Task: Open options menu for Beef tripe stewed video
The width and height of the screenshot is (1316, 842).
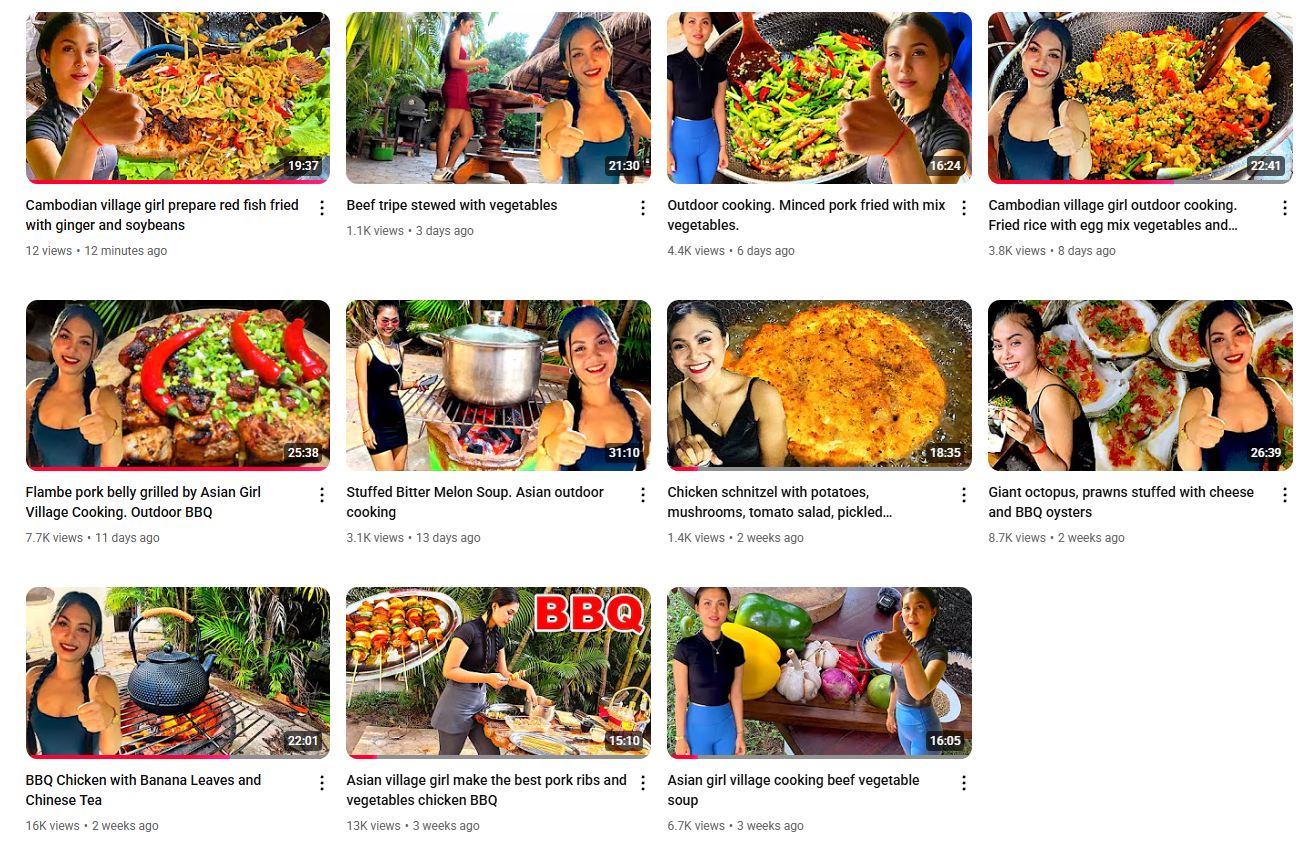Action: click(643, 208)
